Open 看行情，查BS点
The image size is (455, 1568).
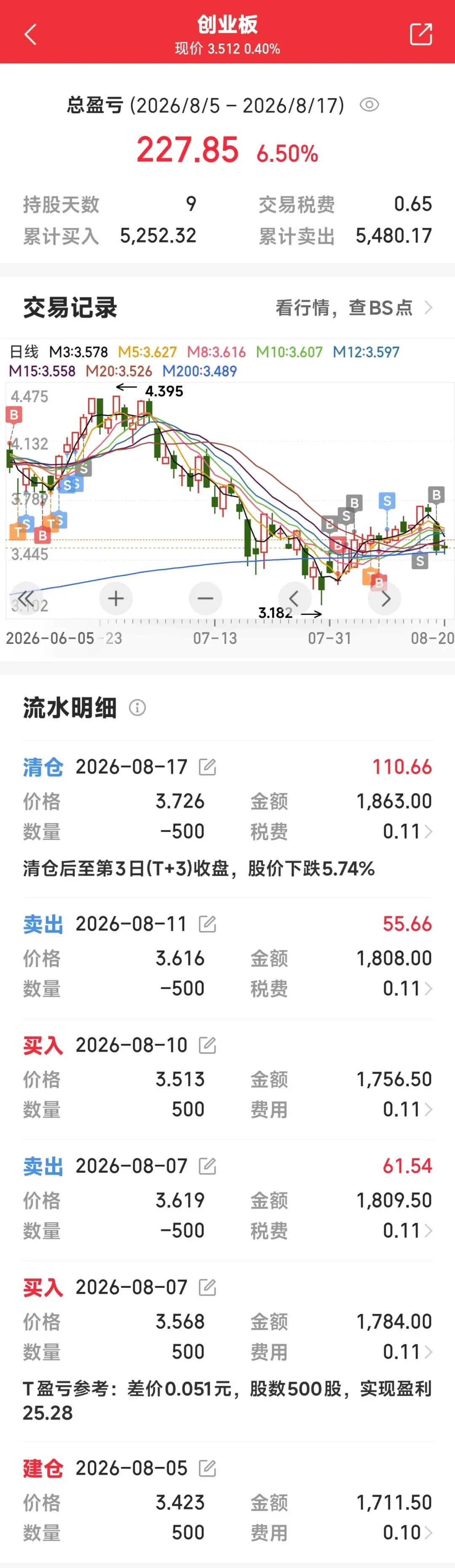[354, 307]
